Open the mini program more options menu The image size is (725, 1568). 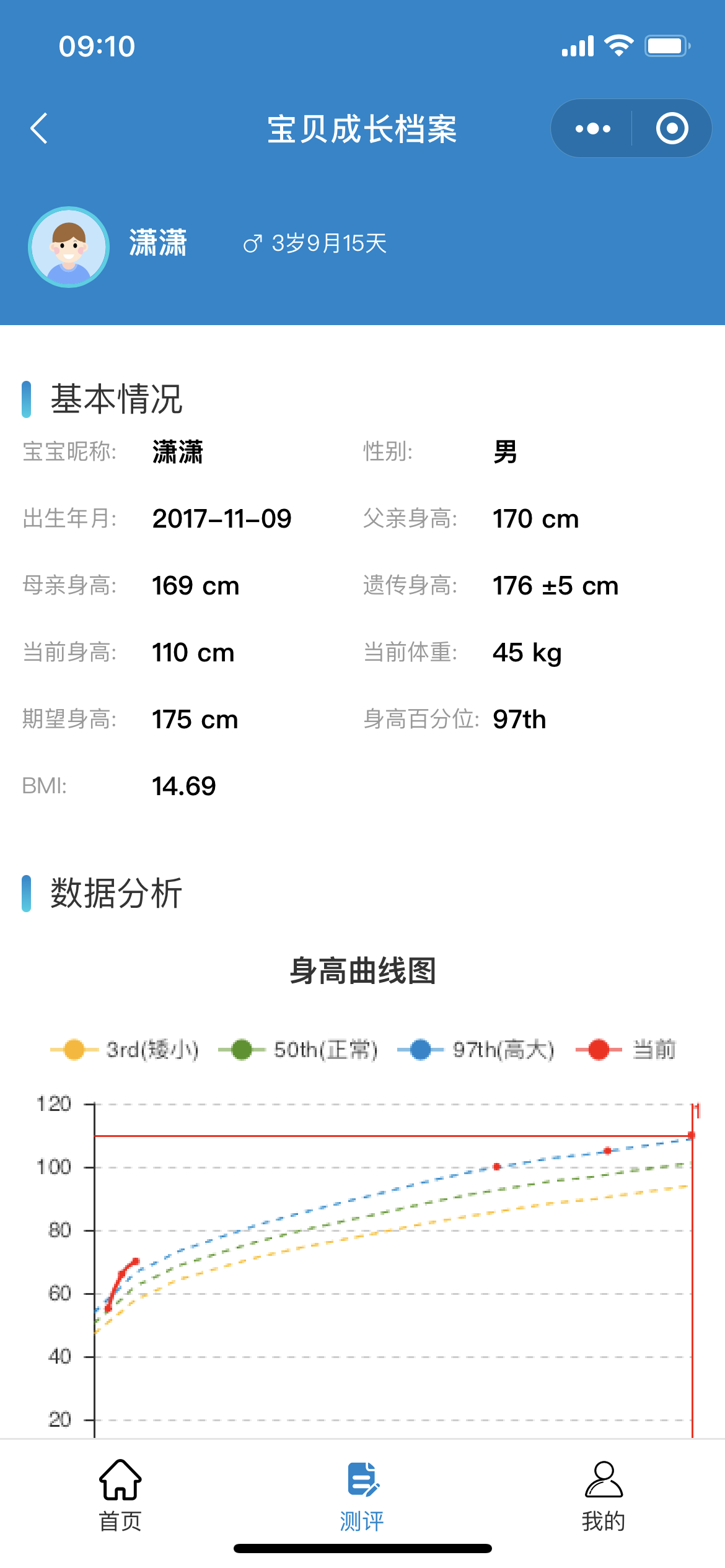[x=592, y=129]
